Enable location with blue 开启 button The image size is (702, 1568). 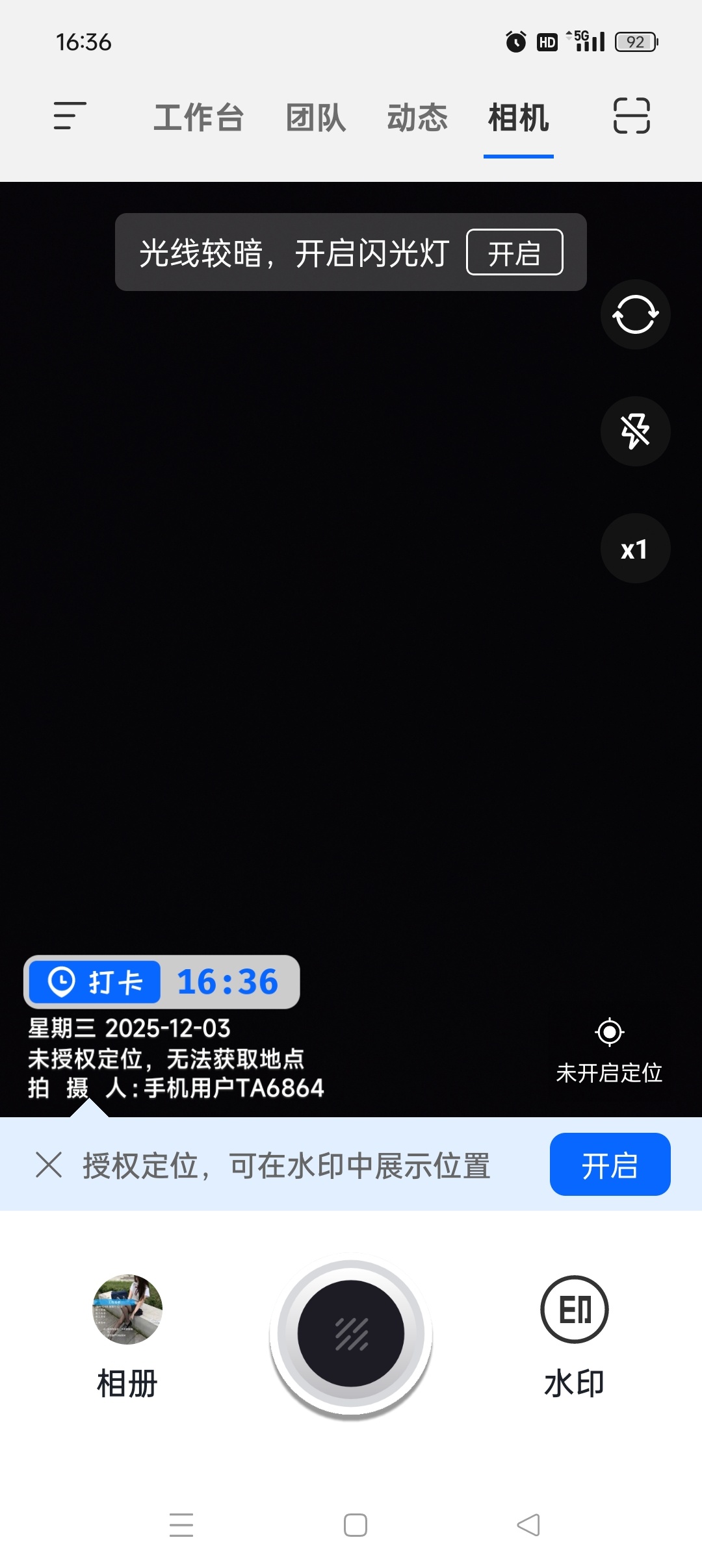(609, 1165)
